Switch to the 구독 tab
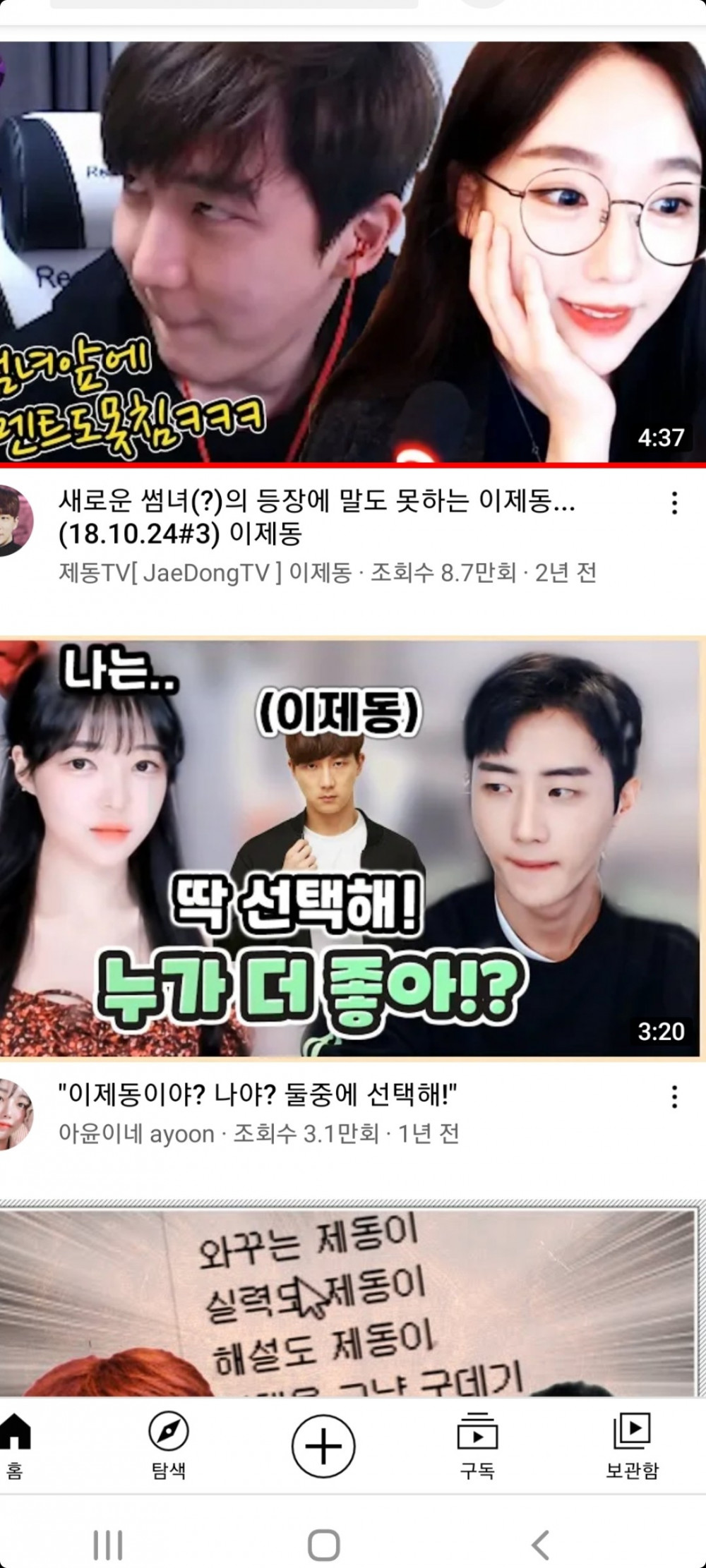This screenshot has height=1568, width=706. click(x=477, y=1448)
